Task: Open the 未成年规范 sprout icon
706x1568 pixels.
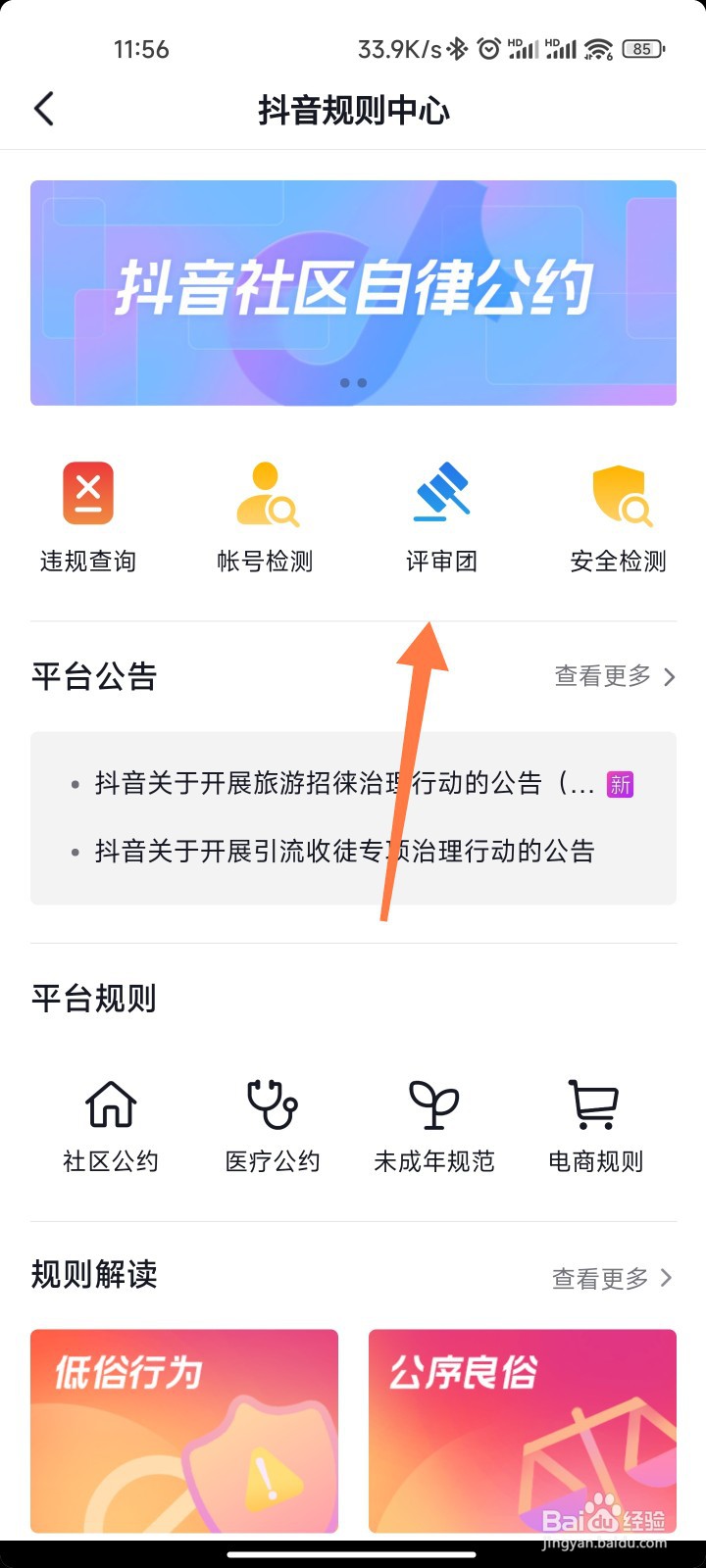Action: [433, 1105]
